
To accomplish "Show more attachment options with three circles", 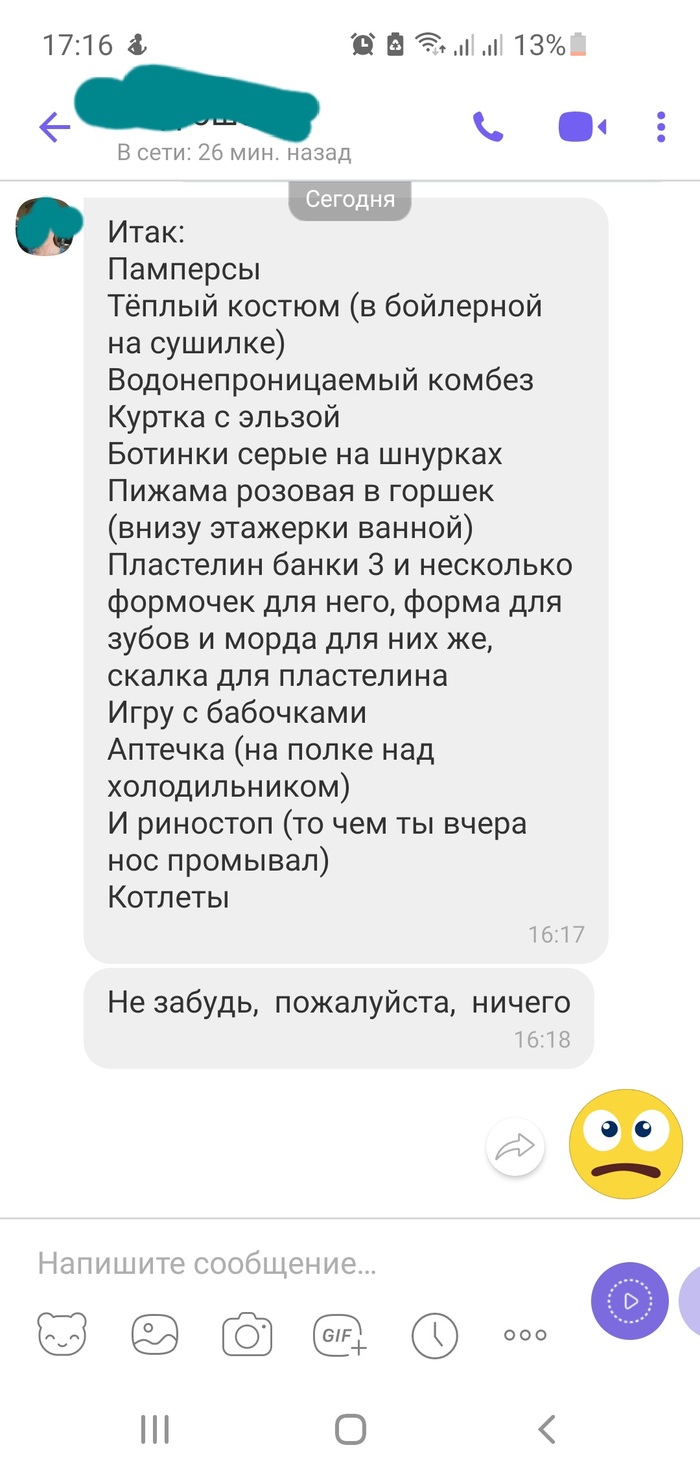I will tap(525, 1334).
